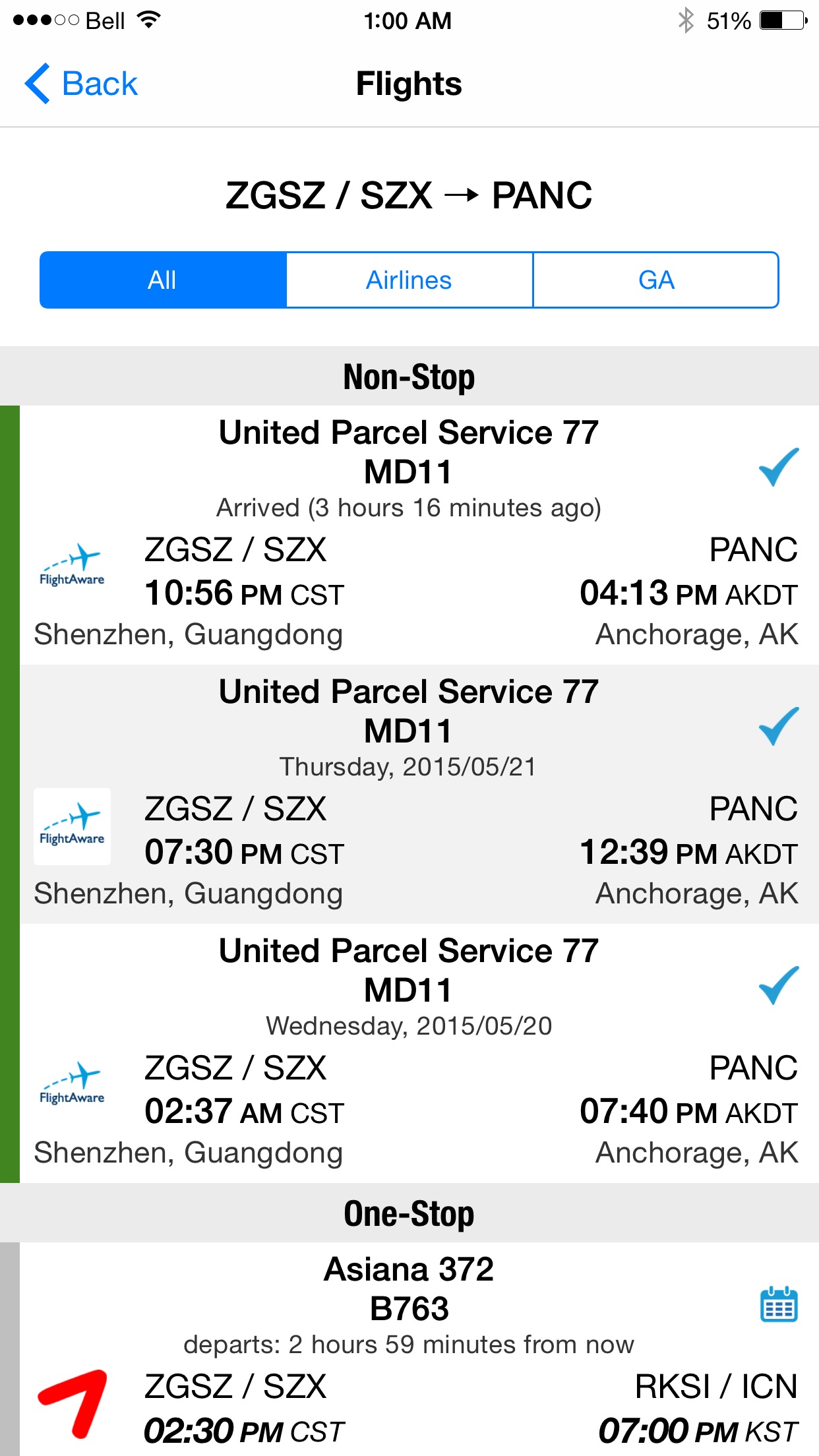
Task: Open UPS 77 flight arrived 3 hours ago
Action: [x=409, y=534]
